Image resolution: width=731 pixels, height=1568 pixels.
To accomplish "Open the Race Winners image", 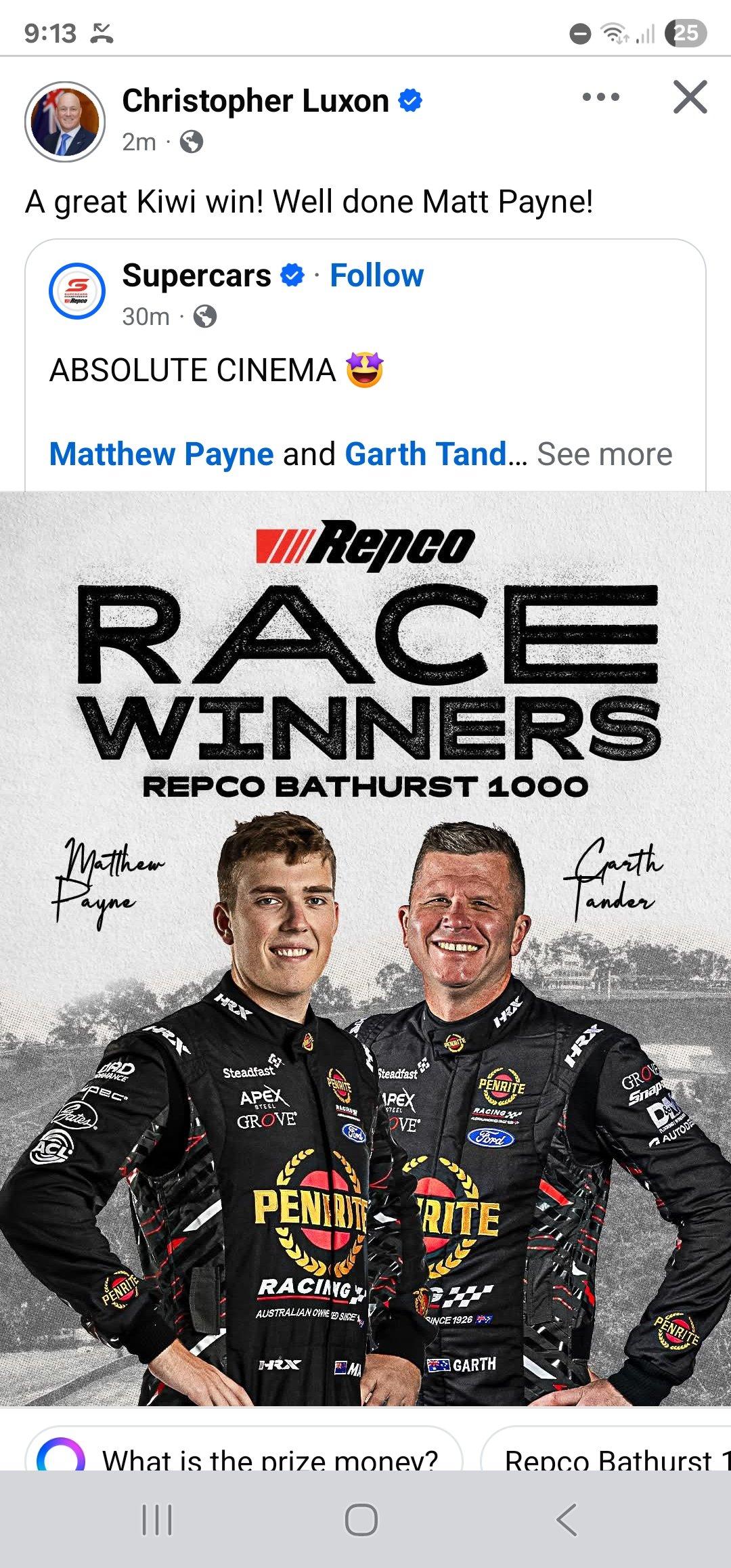I will coord(365,948).
